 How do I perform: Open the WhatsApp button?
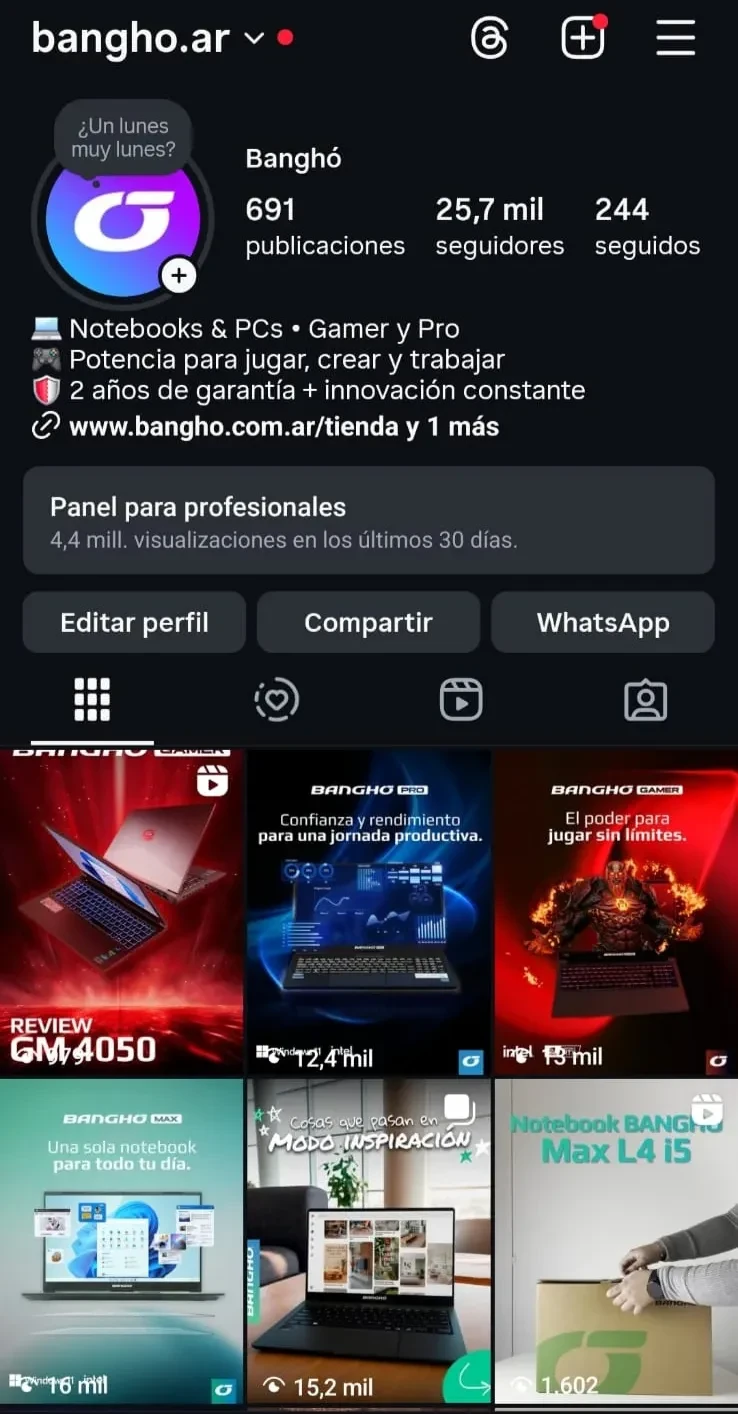[602, 622]
